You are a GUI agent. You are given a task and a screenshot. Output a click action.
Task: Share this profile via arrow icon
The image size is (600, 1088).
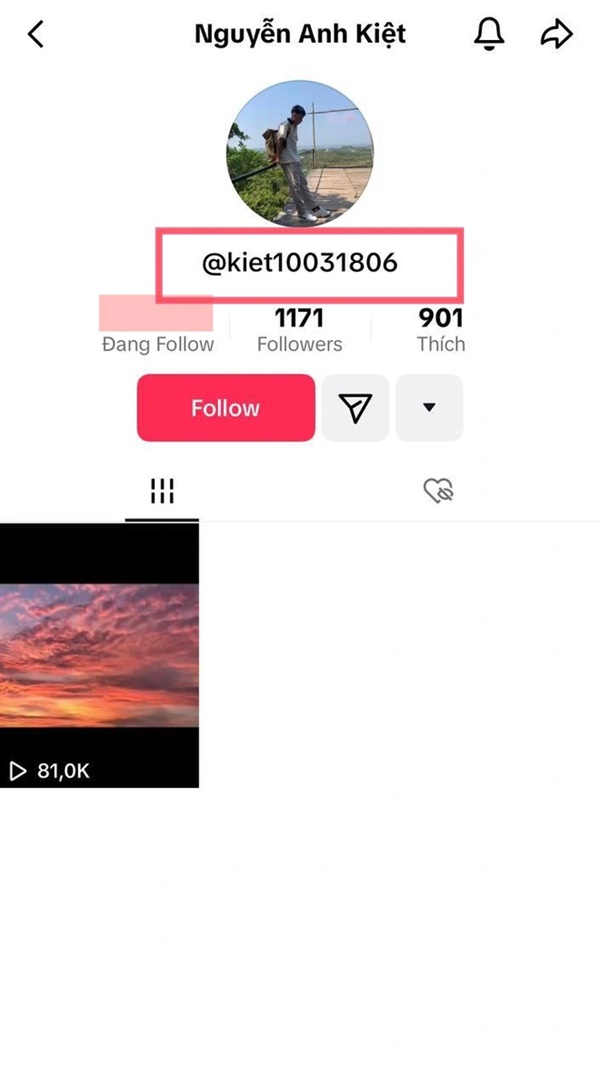click(556, 35)
